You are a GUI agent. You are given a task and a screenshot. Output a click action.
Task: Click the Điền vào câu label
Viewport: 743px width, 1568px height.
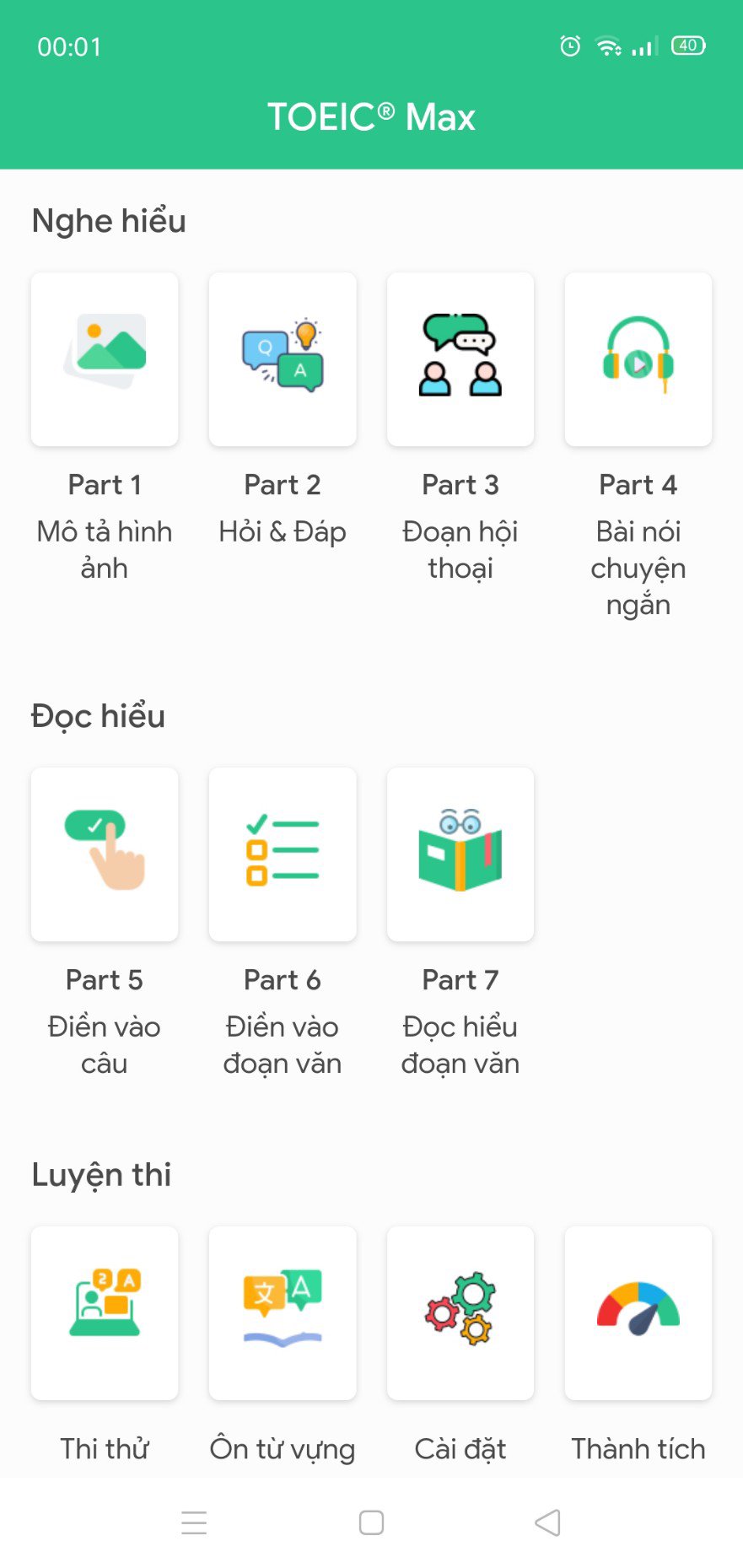(x=104, y=1044)
